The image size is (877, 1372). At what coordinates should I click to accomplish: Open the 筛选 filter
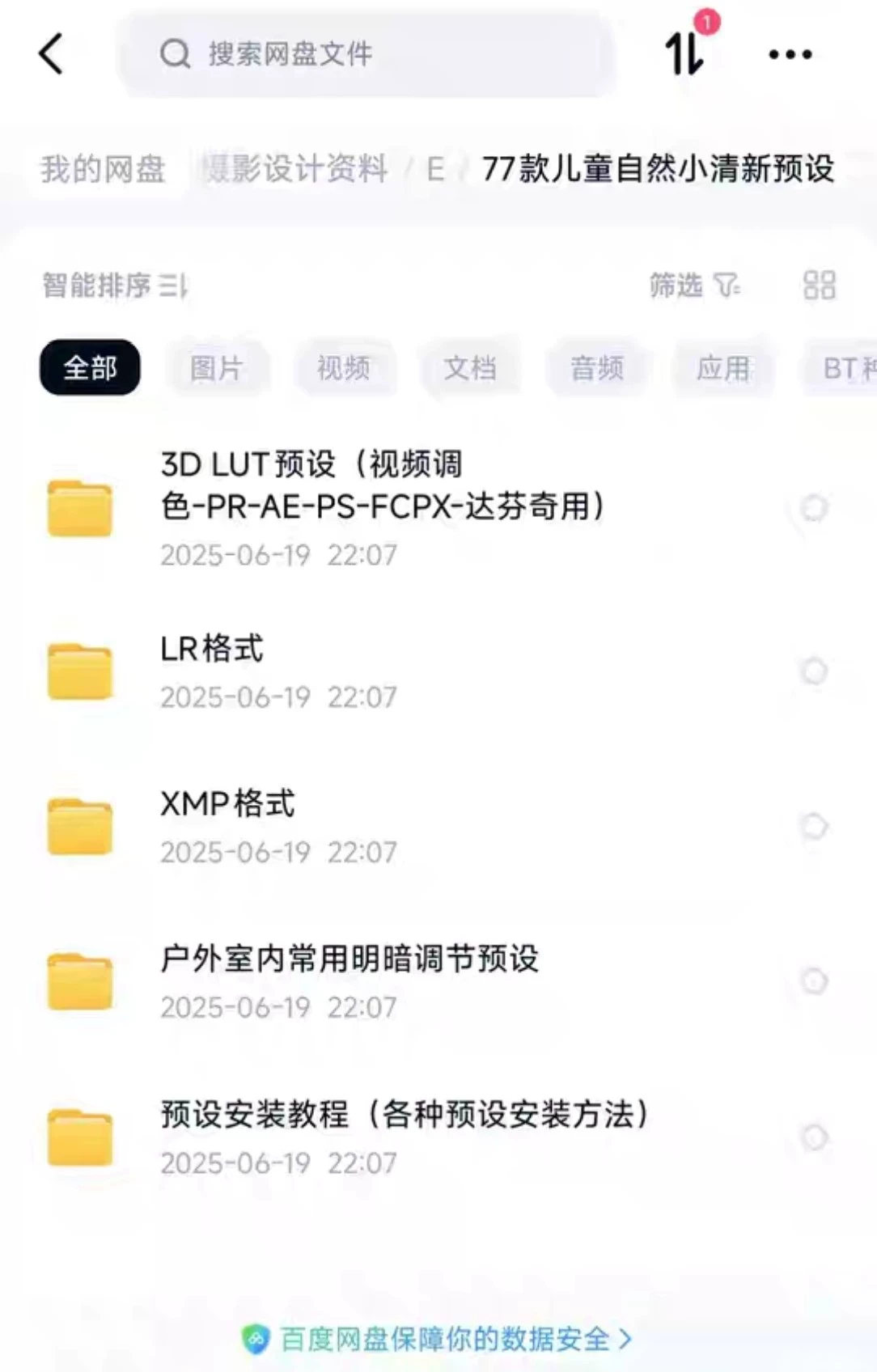click(693, 285)
